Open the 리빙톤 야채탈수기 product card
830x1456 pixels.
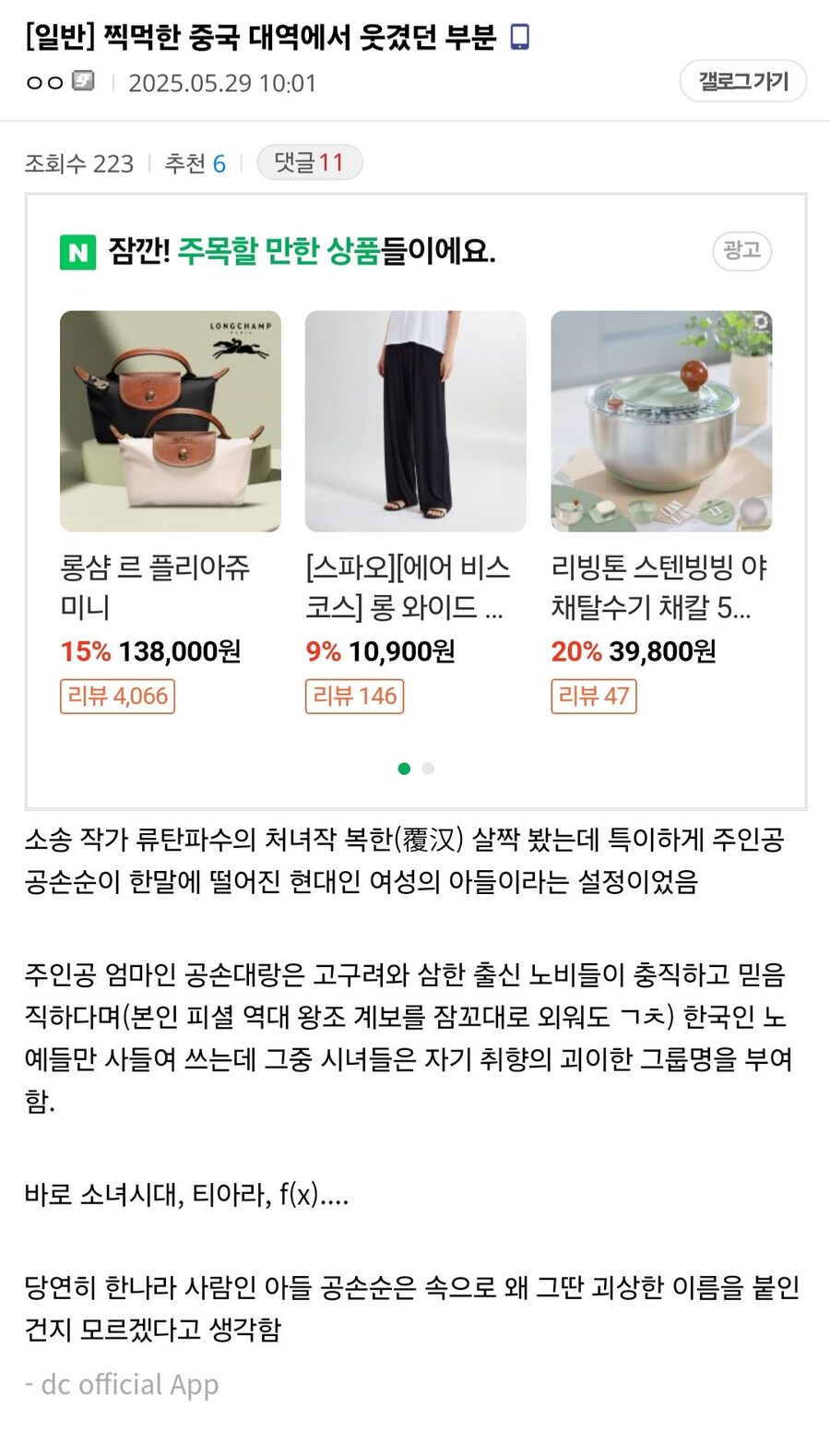tap(660, 422)
